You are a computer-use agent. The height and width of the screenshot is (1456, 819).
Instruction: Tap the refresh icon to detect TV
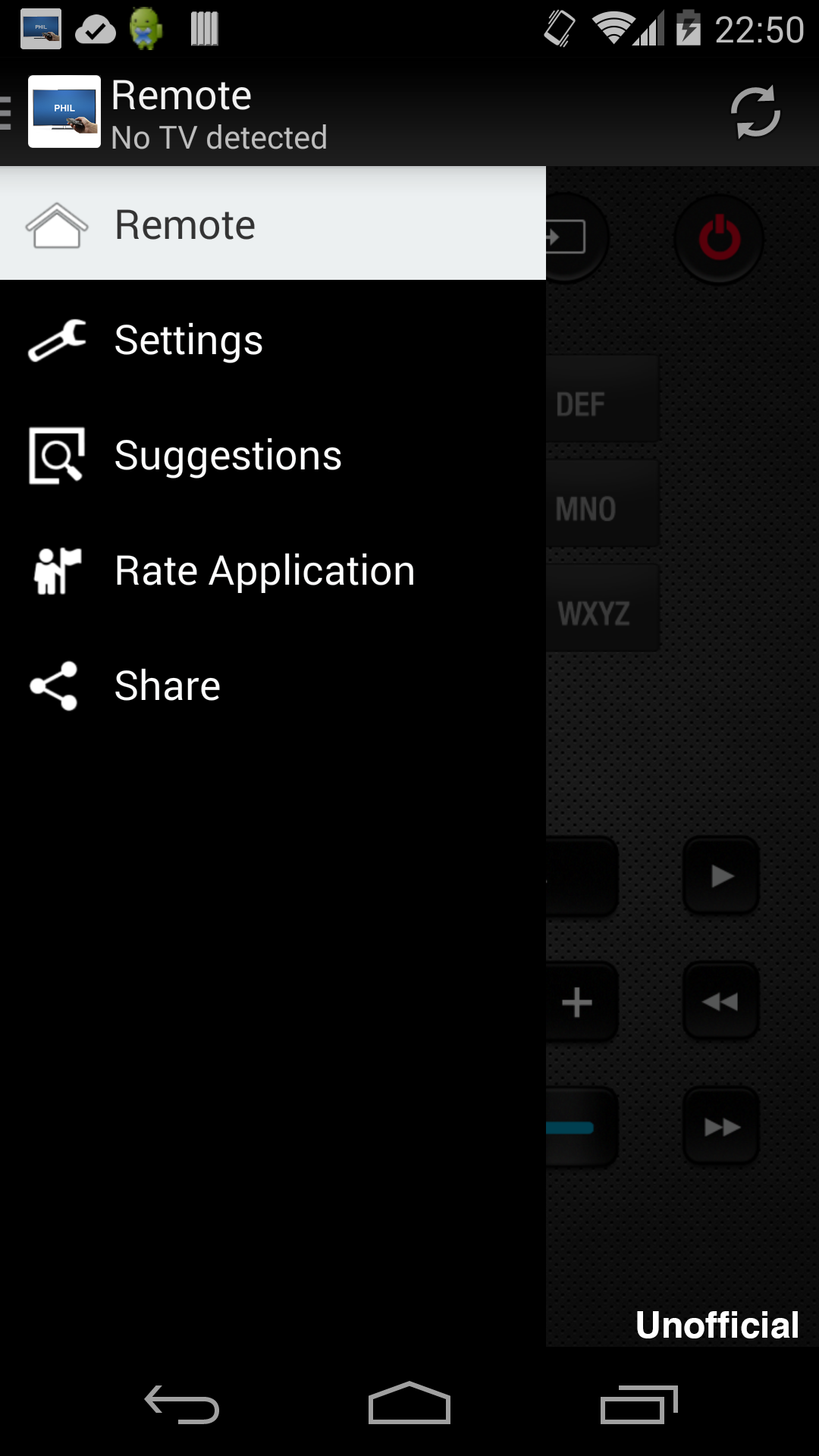coord(755,113)
